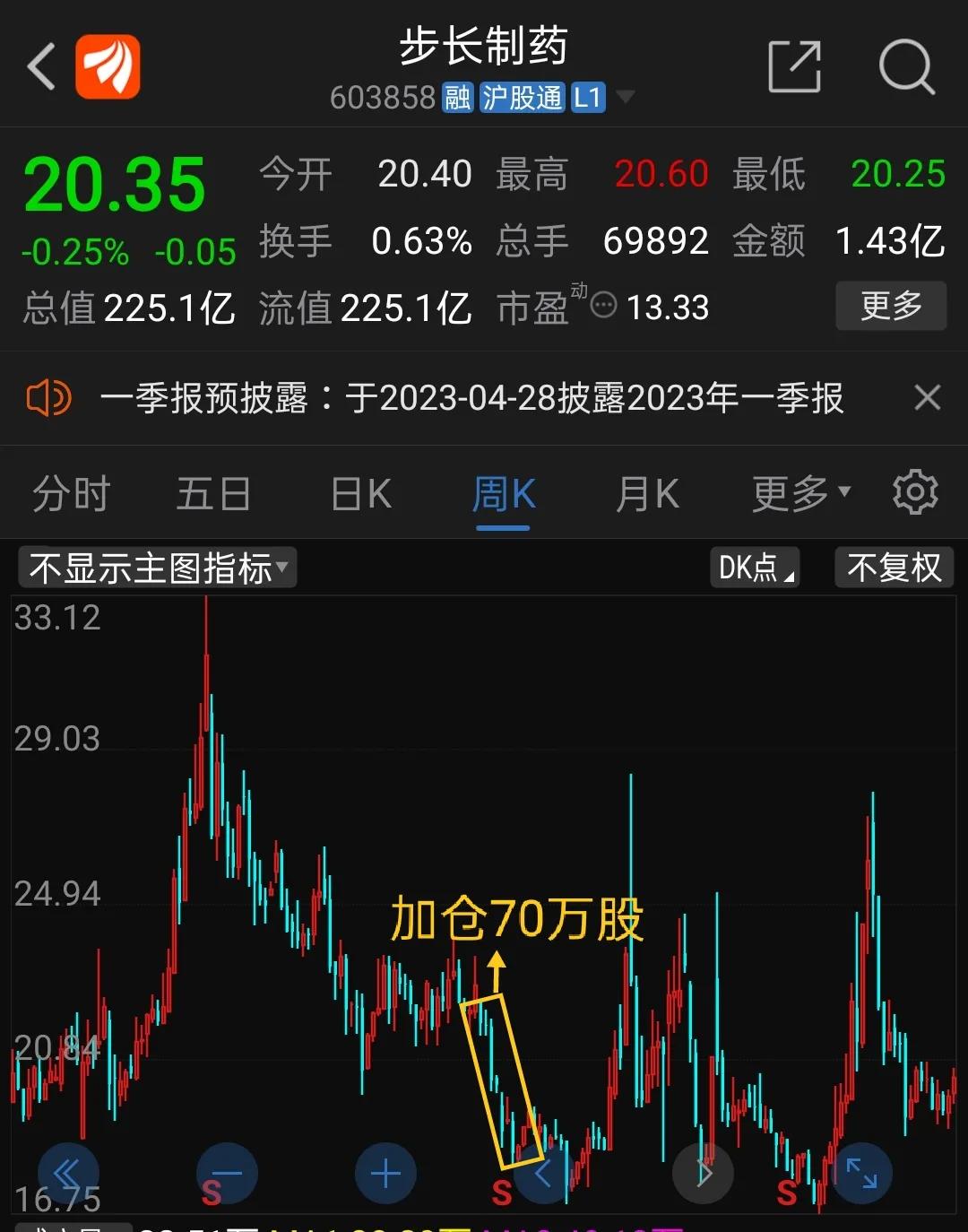The height and width of the screenshot is (1232, 968).
Task: Zoom in on chart with plus icon
Action: 385,1173
